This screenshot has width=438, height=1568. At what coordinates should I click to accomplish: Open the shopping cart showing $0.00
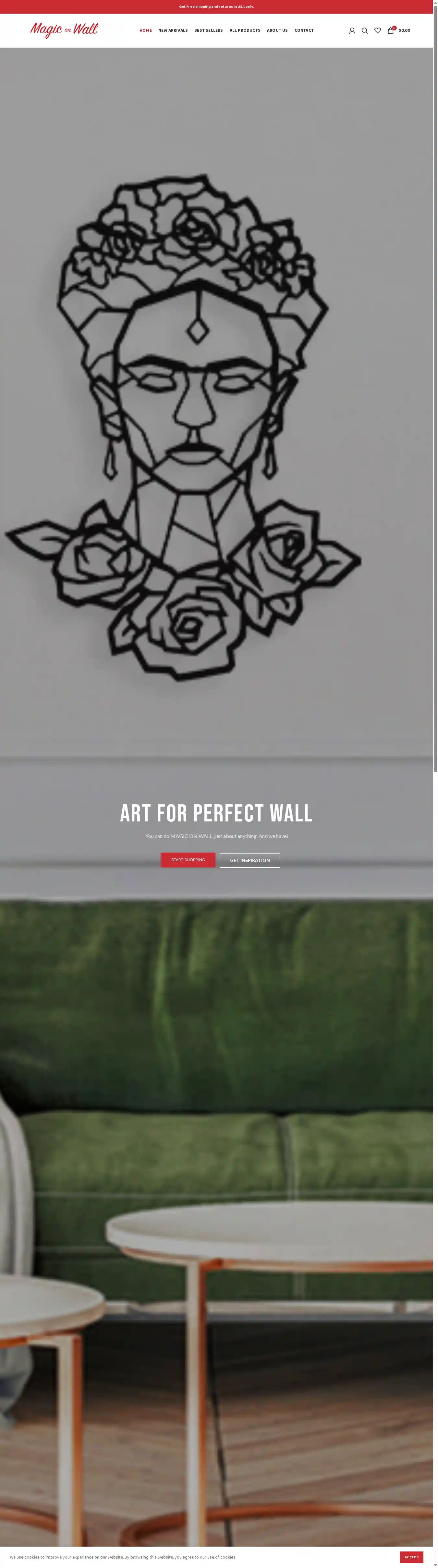coord(399,30)
